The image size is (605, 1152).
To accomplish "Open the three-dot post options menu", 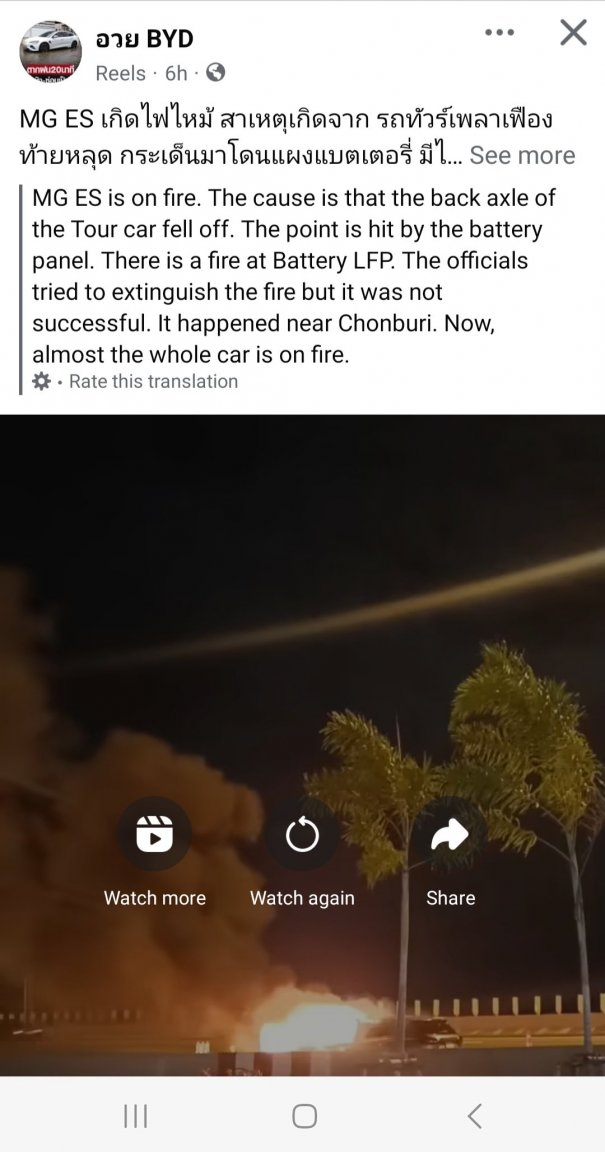I will (x=499, y=33).
